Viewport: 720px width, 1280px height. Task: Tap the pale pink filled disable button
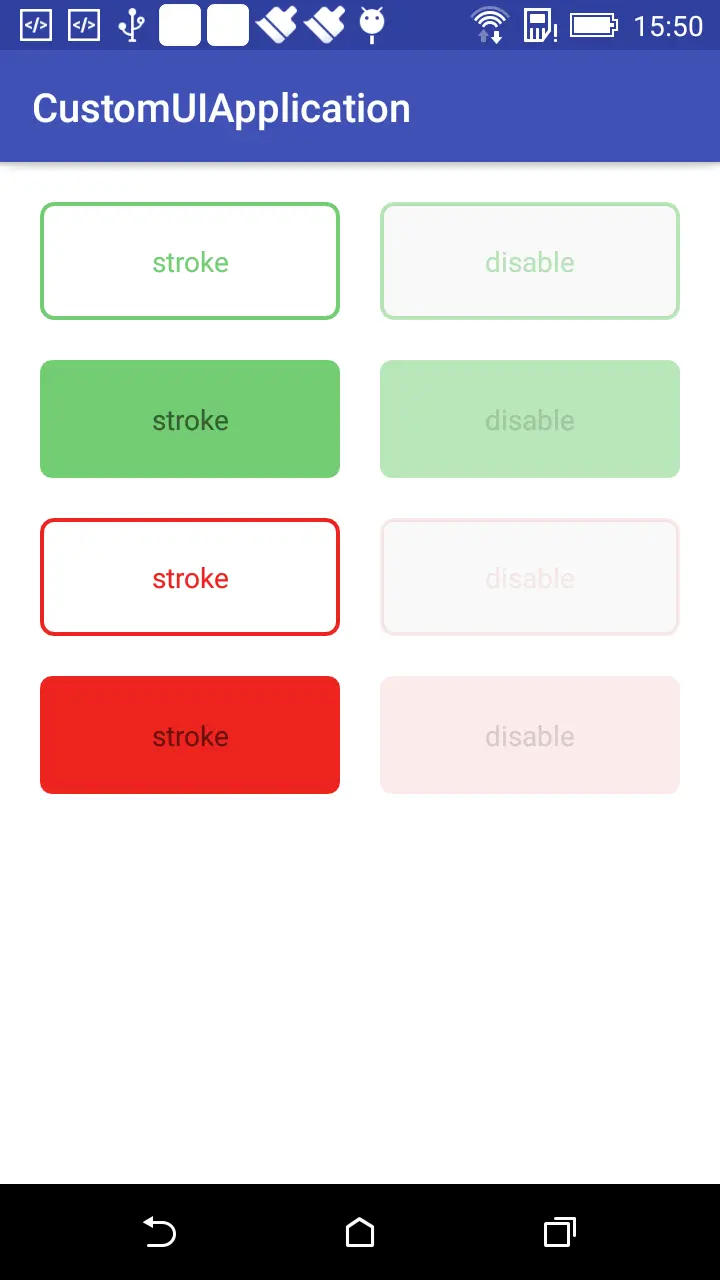pyautogui.click(x=530, y=735)
